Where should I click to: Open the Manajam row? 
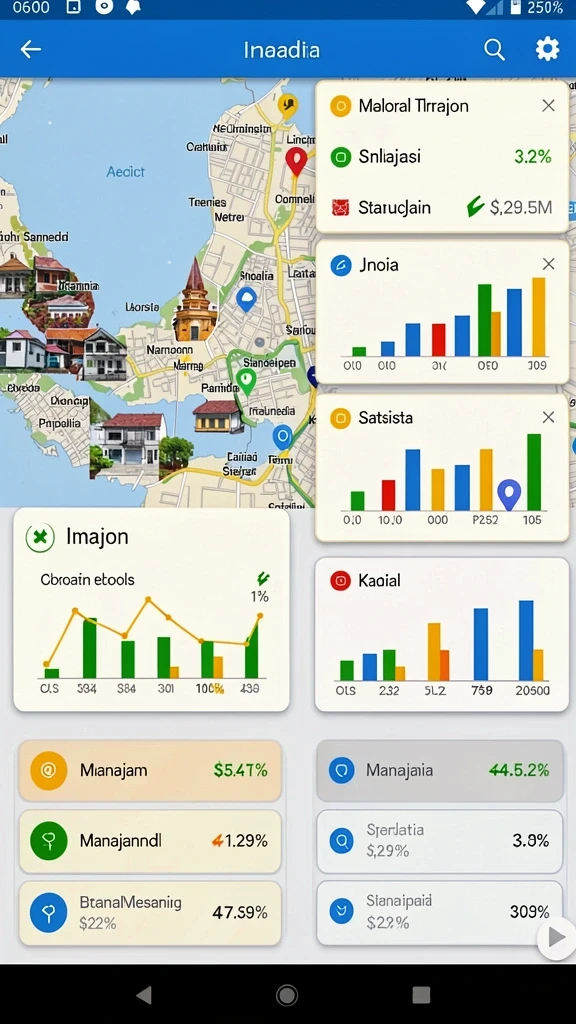tap(150, 771)
